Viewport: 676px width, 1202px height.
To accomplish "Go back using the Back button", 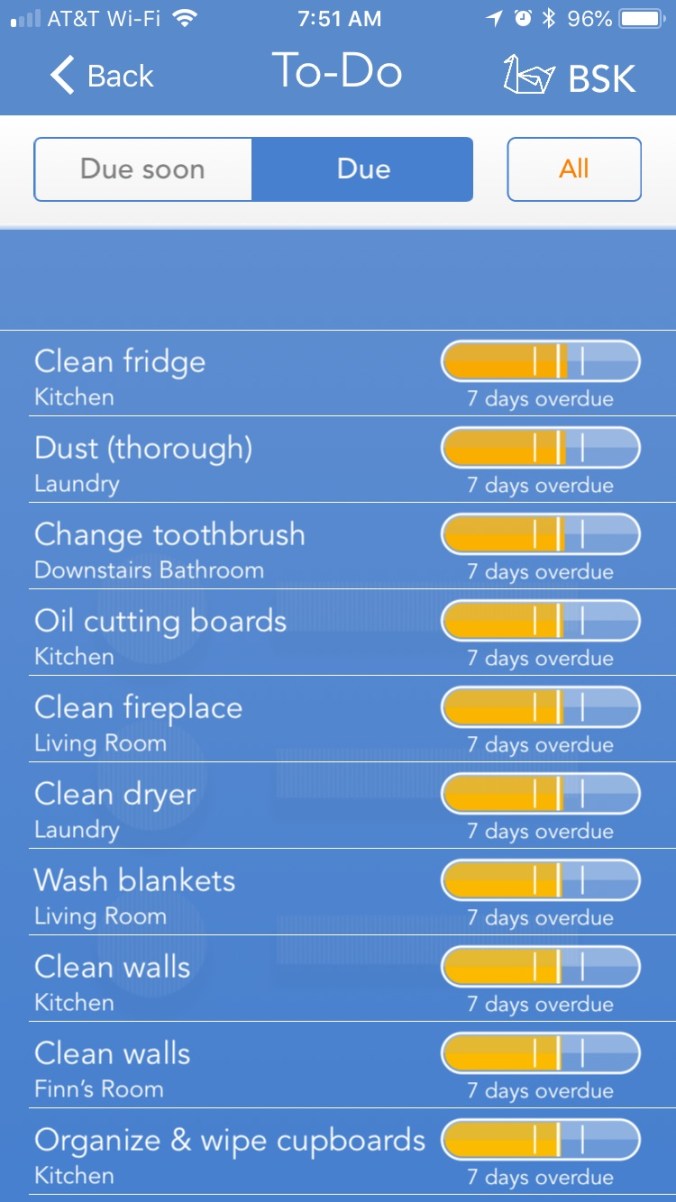I will (x=101, y=76).
